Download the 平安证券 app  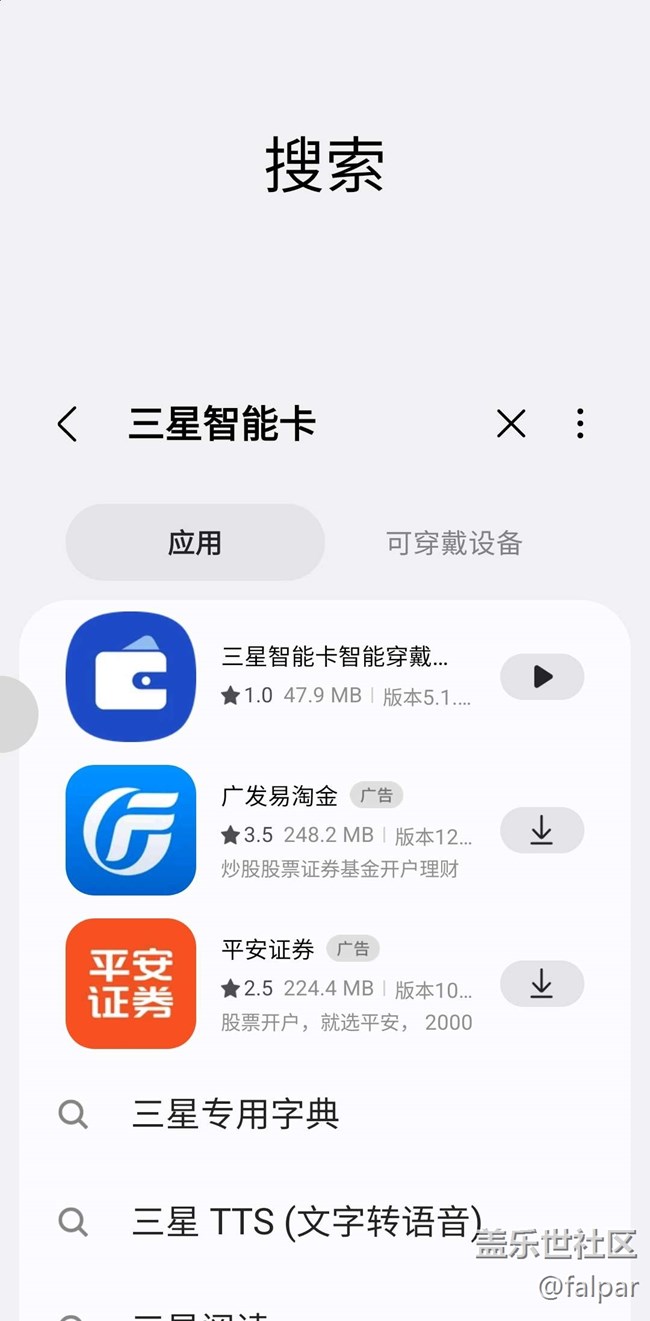click(542, 984)
